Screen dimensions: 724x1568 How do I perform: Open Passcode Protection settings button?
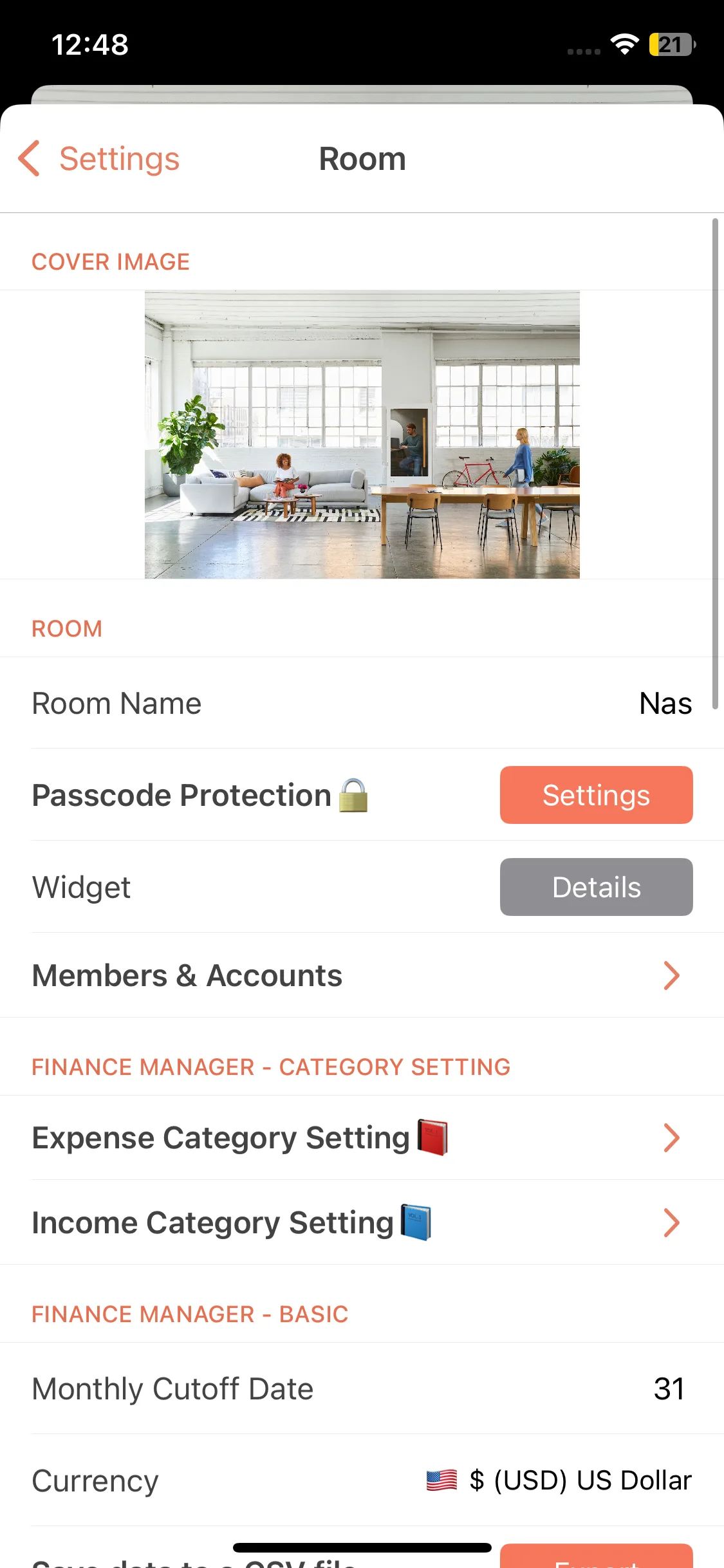596,795
